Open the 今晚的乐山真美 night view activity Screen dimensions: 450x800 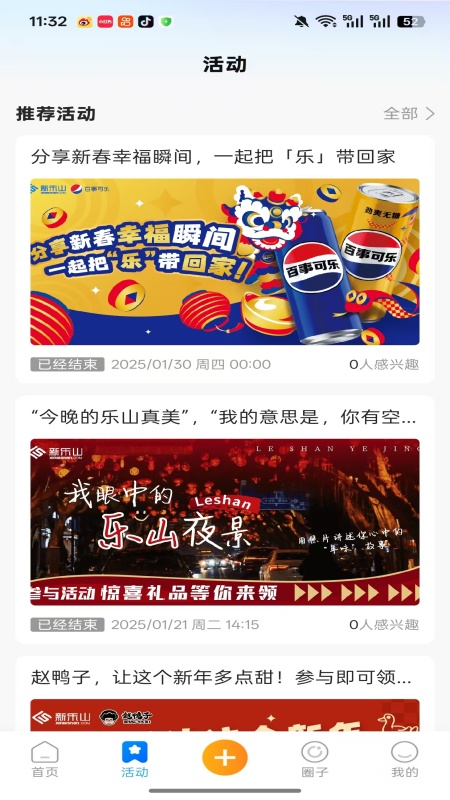225,520
